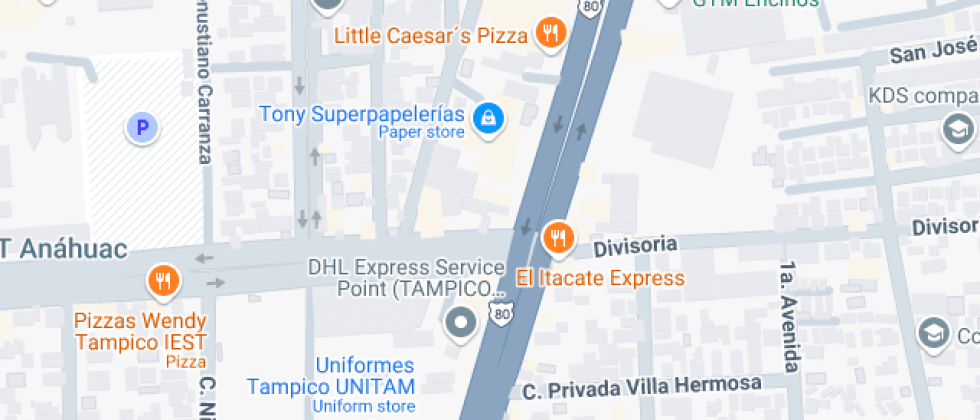
Task: Open Little Caesar's Pizza map pin
Action: [x=549, y=33]
